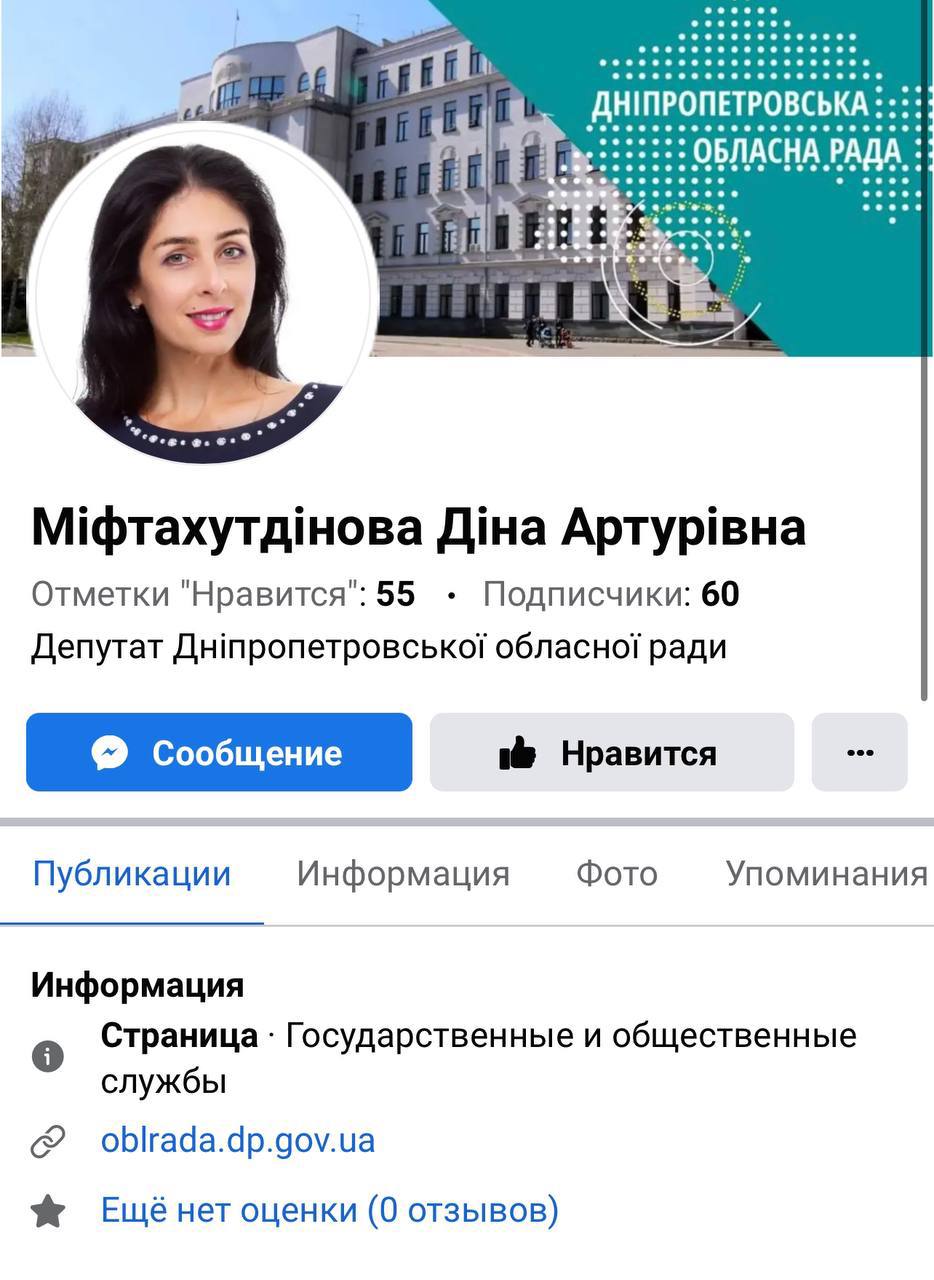Send a message via Сообщение button
Viewport: 934px width, 1280px height.
219,752
